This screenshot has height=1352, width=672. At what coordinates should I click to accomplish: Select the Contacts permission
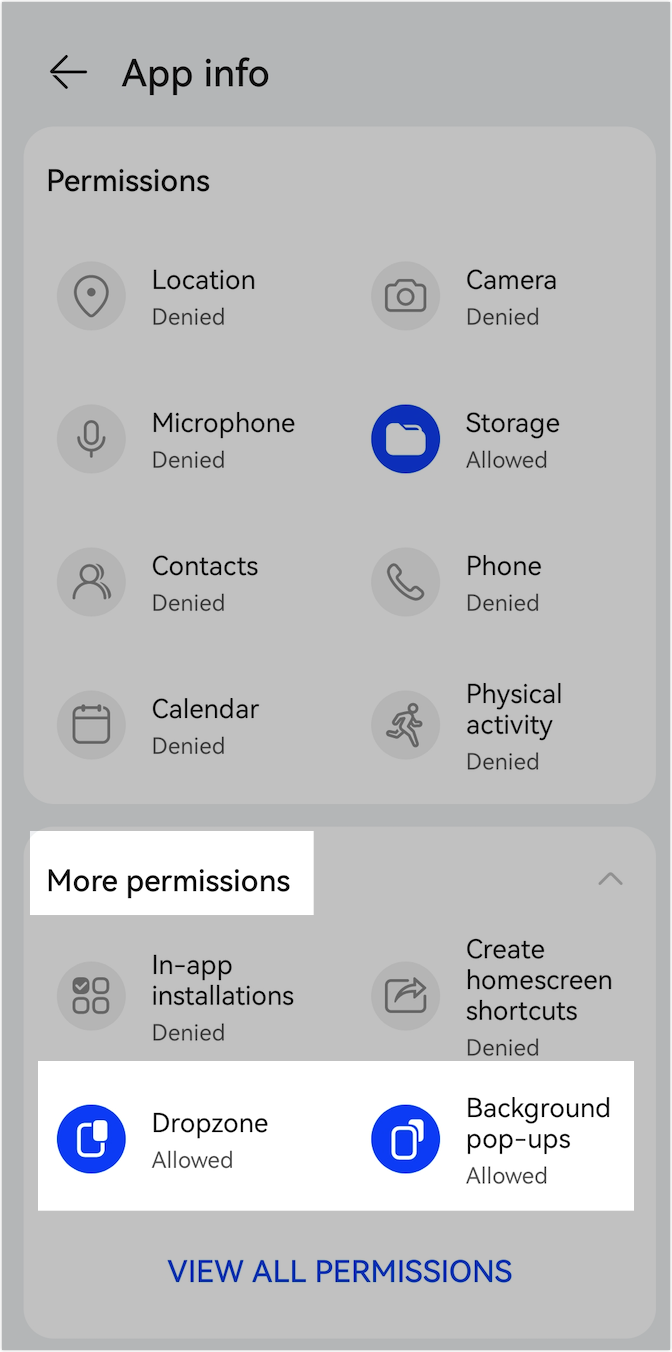click(x=182, y=583)
